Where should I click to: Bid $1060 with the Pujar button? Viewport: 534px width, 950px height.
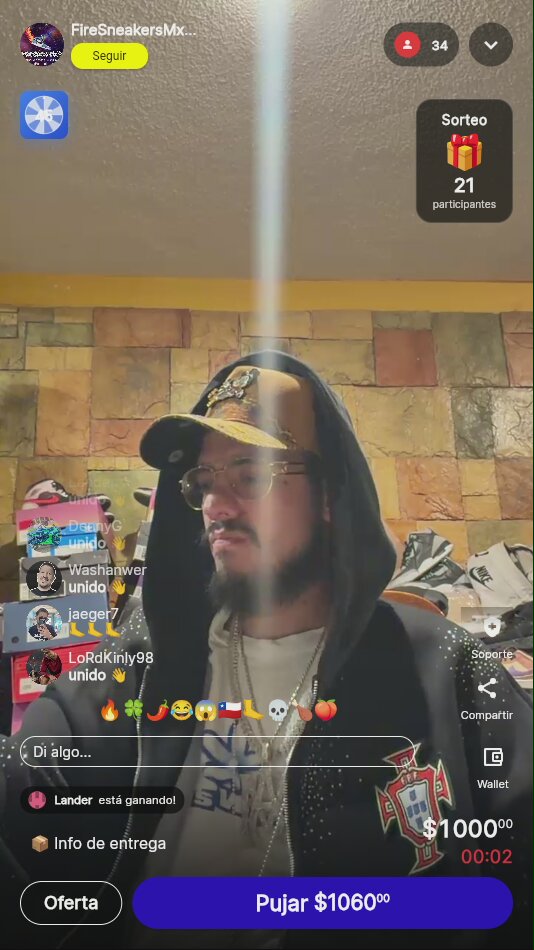[322, 903]
